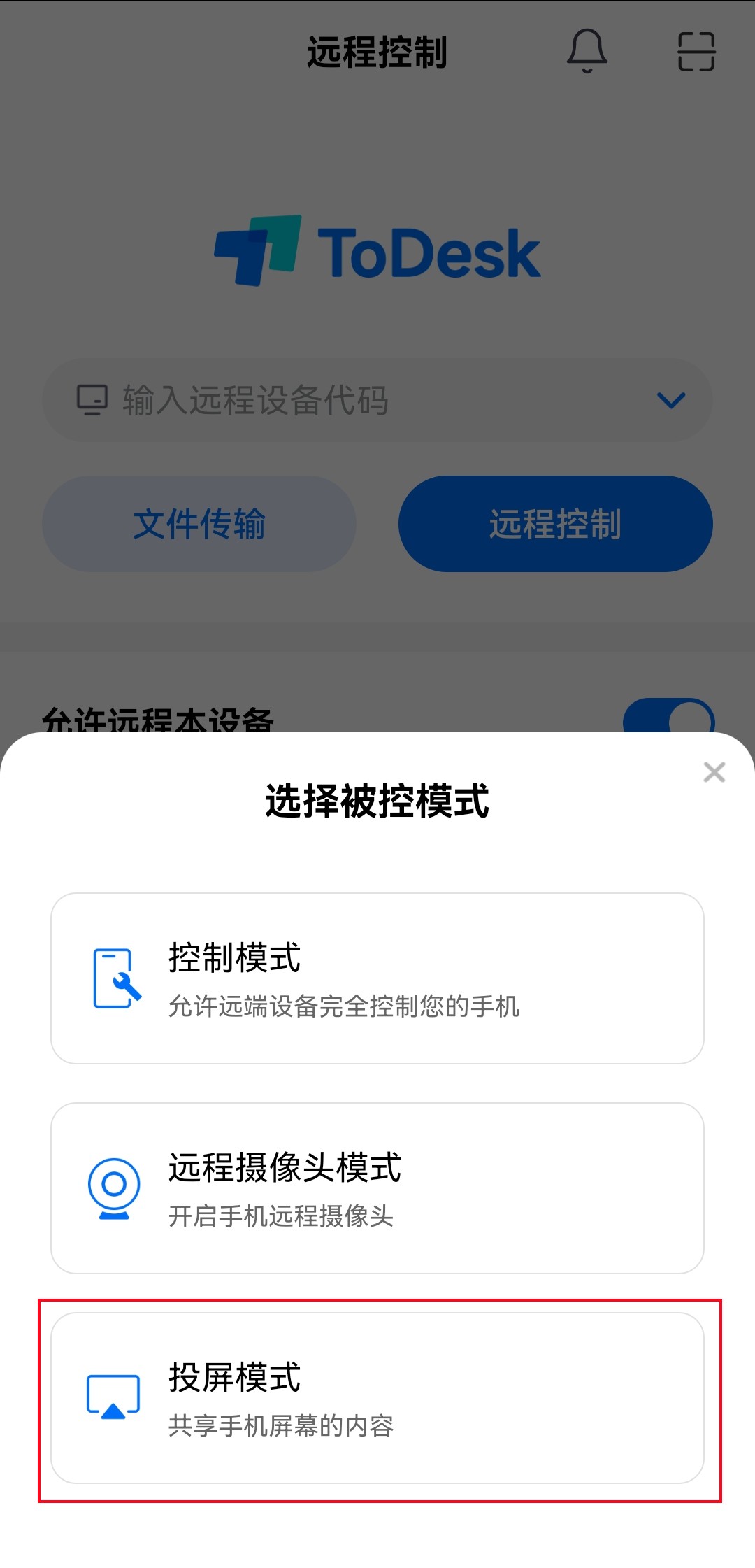The width and height of the screenshot is (755, 1568).
Task: Launch the QR code scanner icon
Action: [x=696, y=52]
